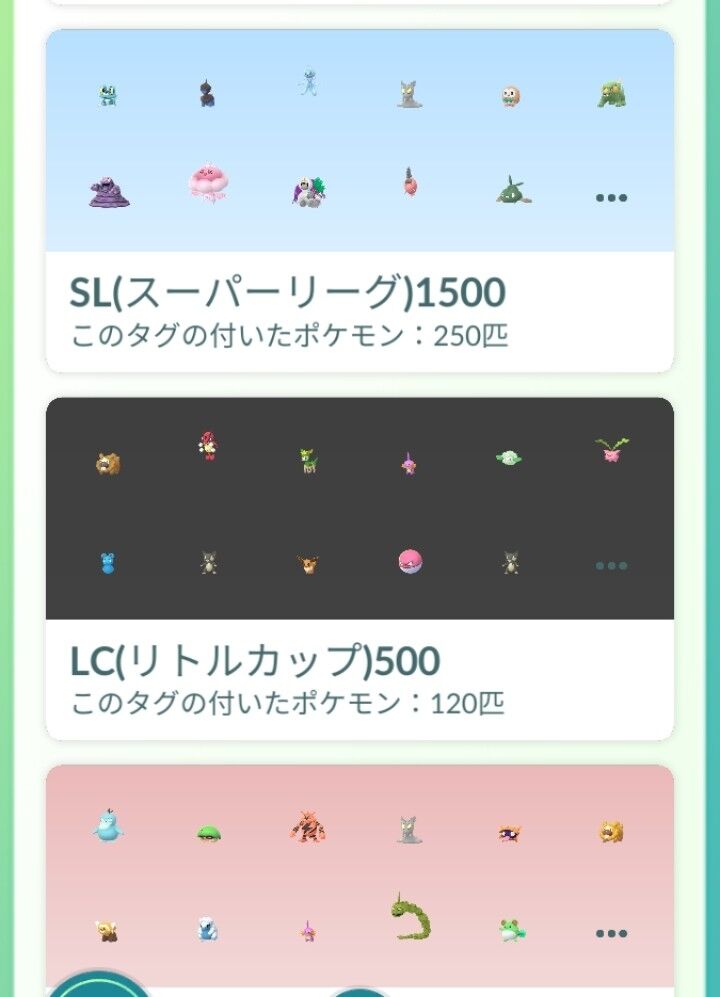This screenshot has width=720, height=997.
Task: Tap Eevee in the Little Cup preview
Action: pyautogui.click(x=307, y=561)
